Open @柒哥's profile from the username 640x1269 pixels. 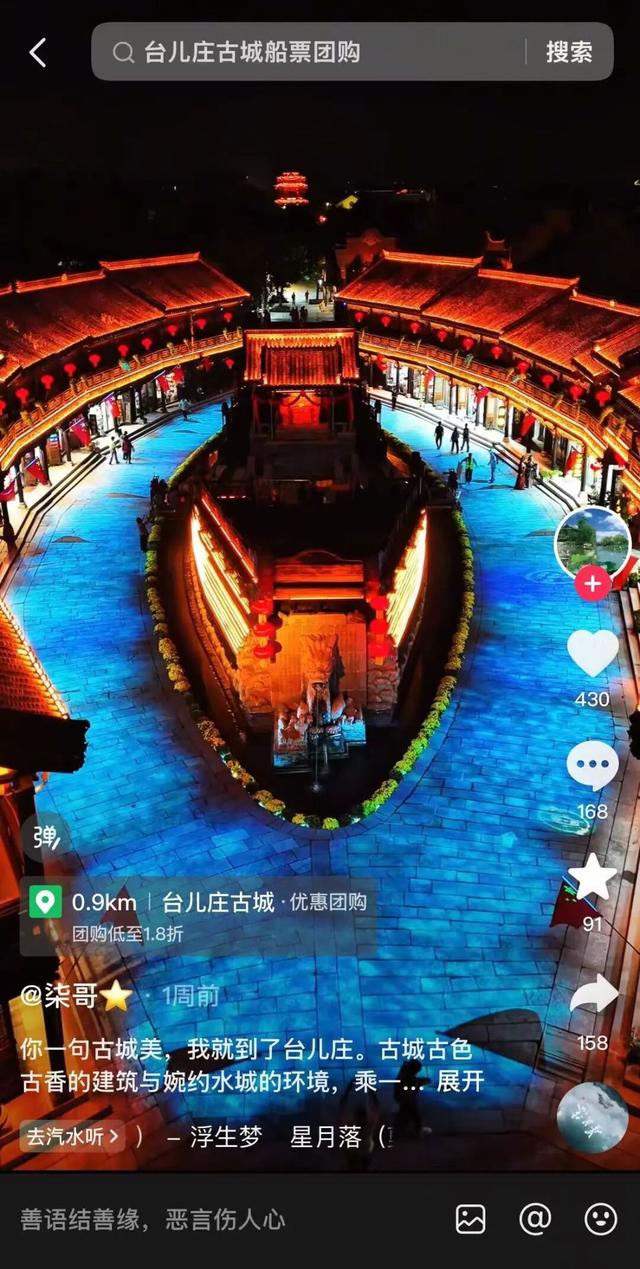(x=76, y=995)
